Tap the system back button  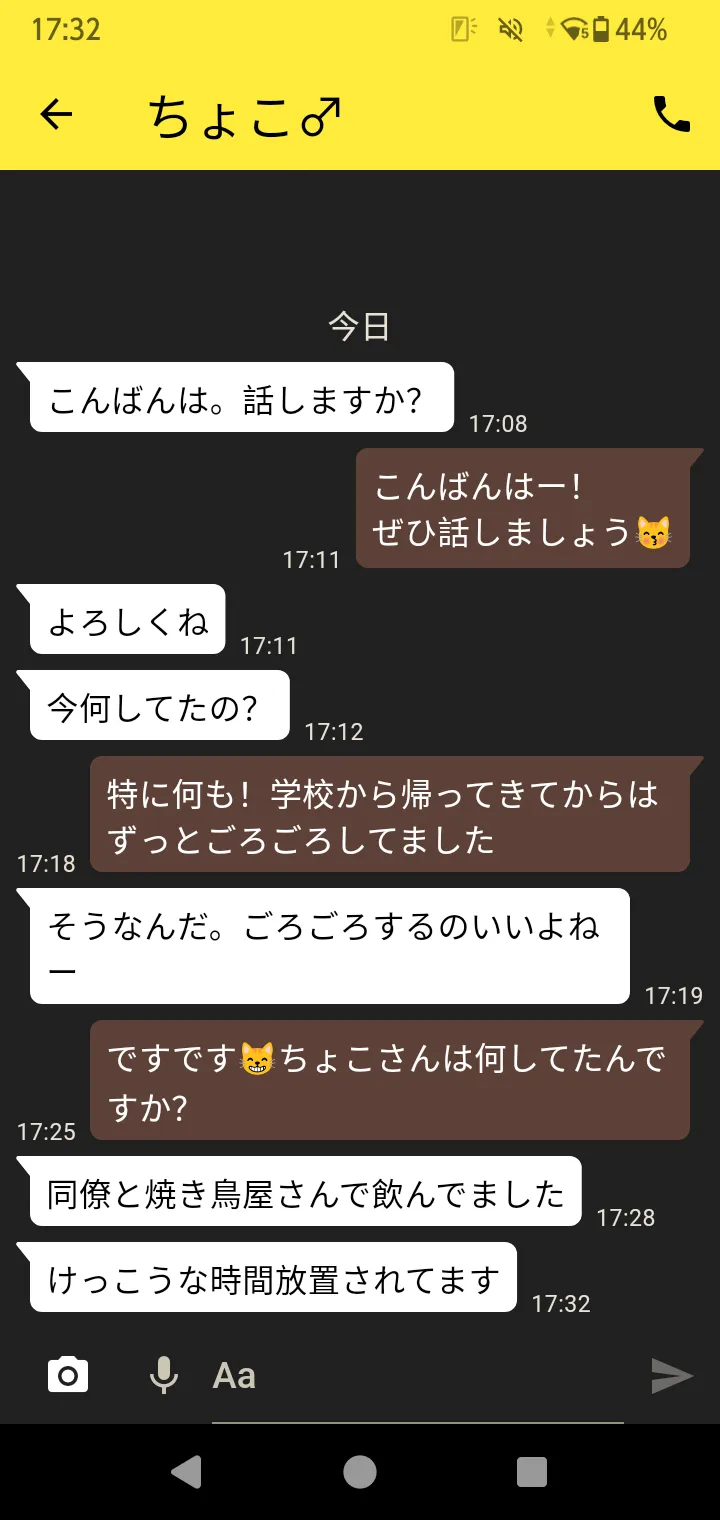tap(186, 1471)
